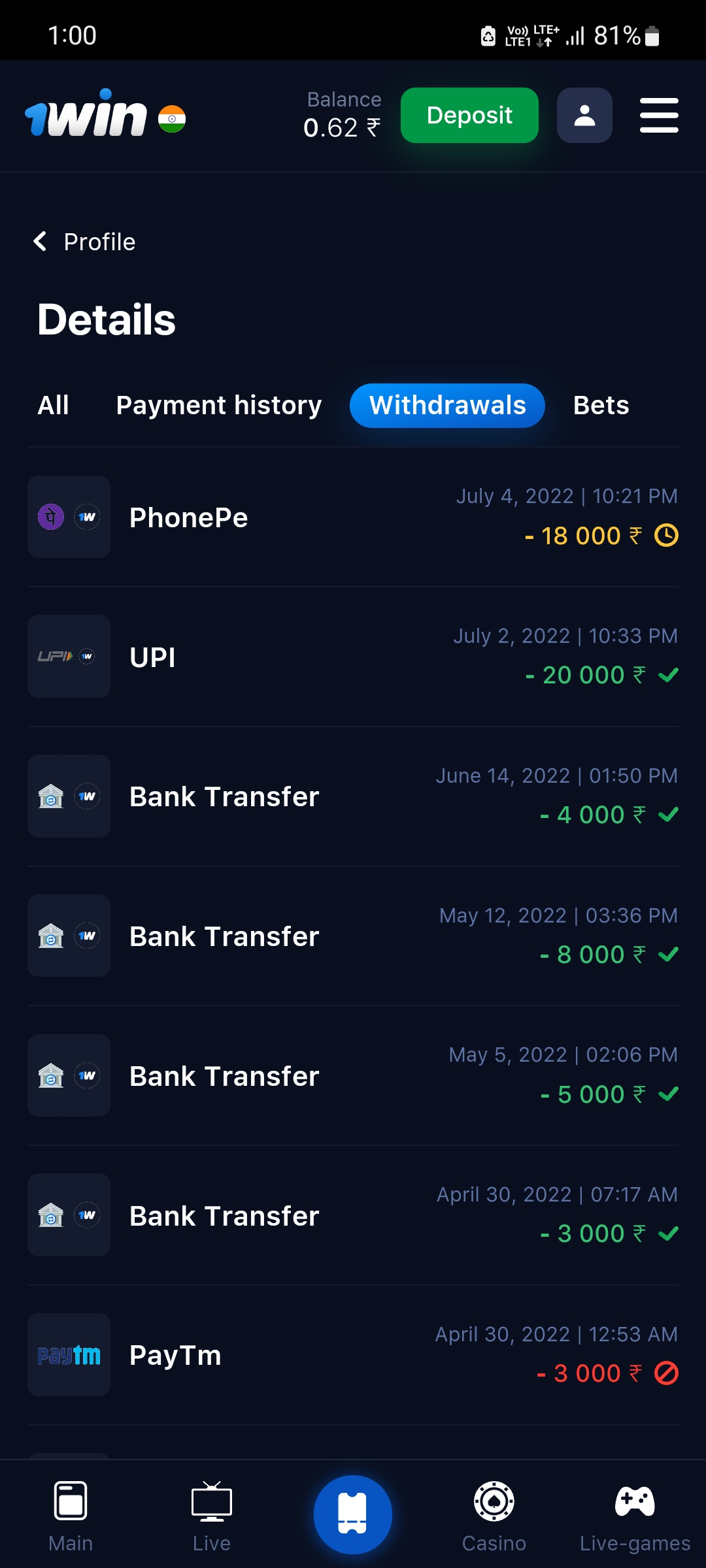The width and height of the screenshot is (706, 1568).
Task: Open the UPI 20 000 withdrawal
Action: pos(353,657)
